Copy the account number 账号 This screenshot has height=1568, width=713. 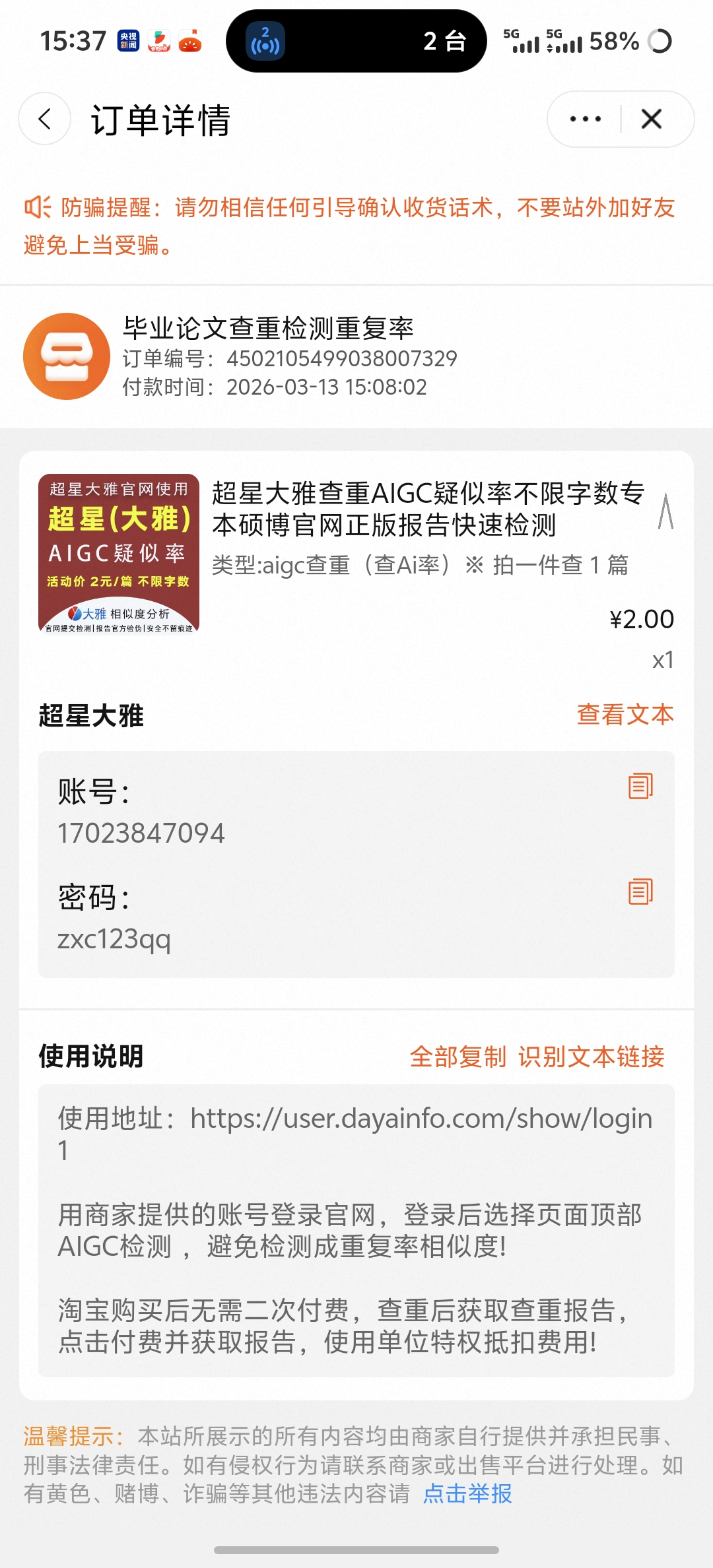pos(640,786)
